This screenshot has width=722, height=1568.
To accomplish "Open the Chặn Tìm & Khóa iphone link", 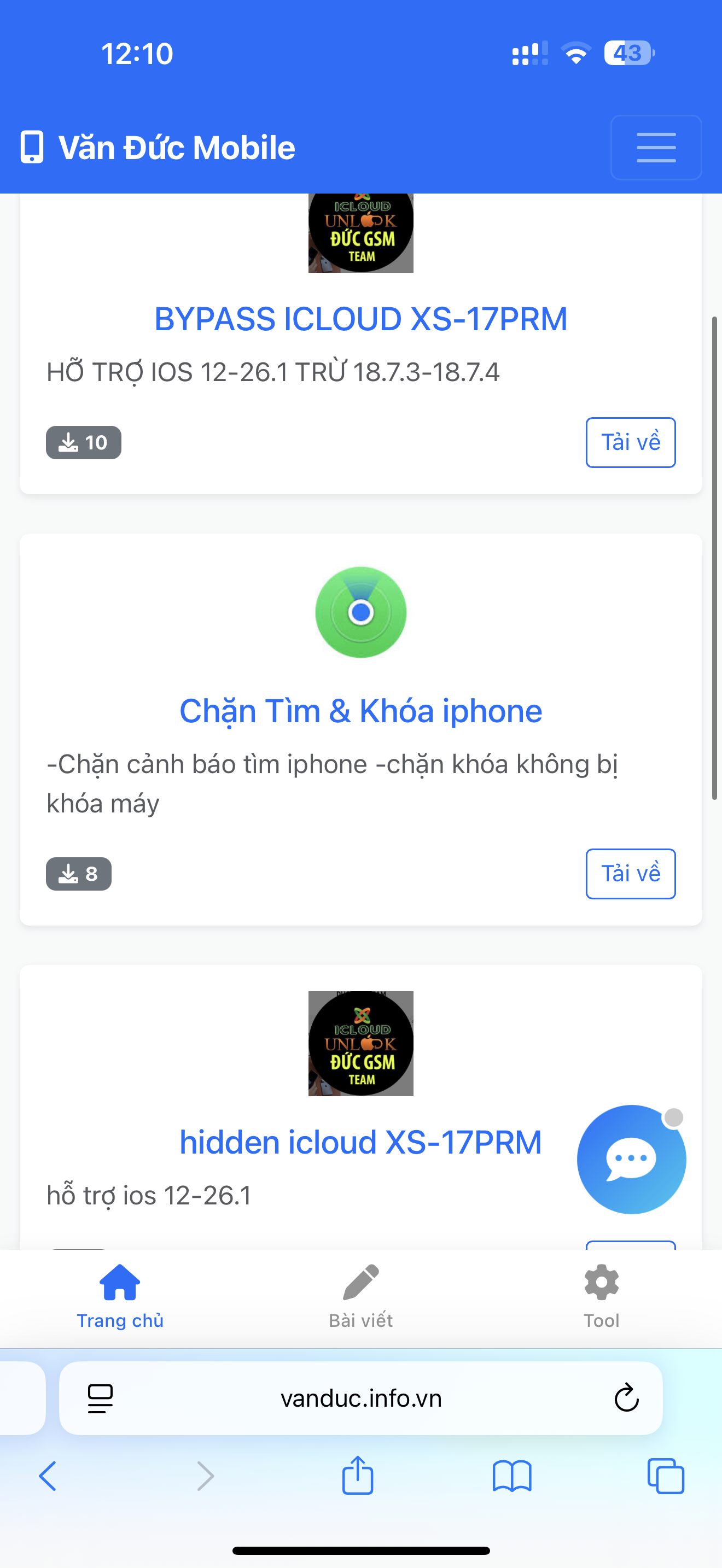I will 361,710.
